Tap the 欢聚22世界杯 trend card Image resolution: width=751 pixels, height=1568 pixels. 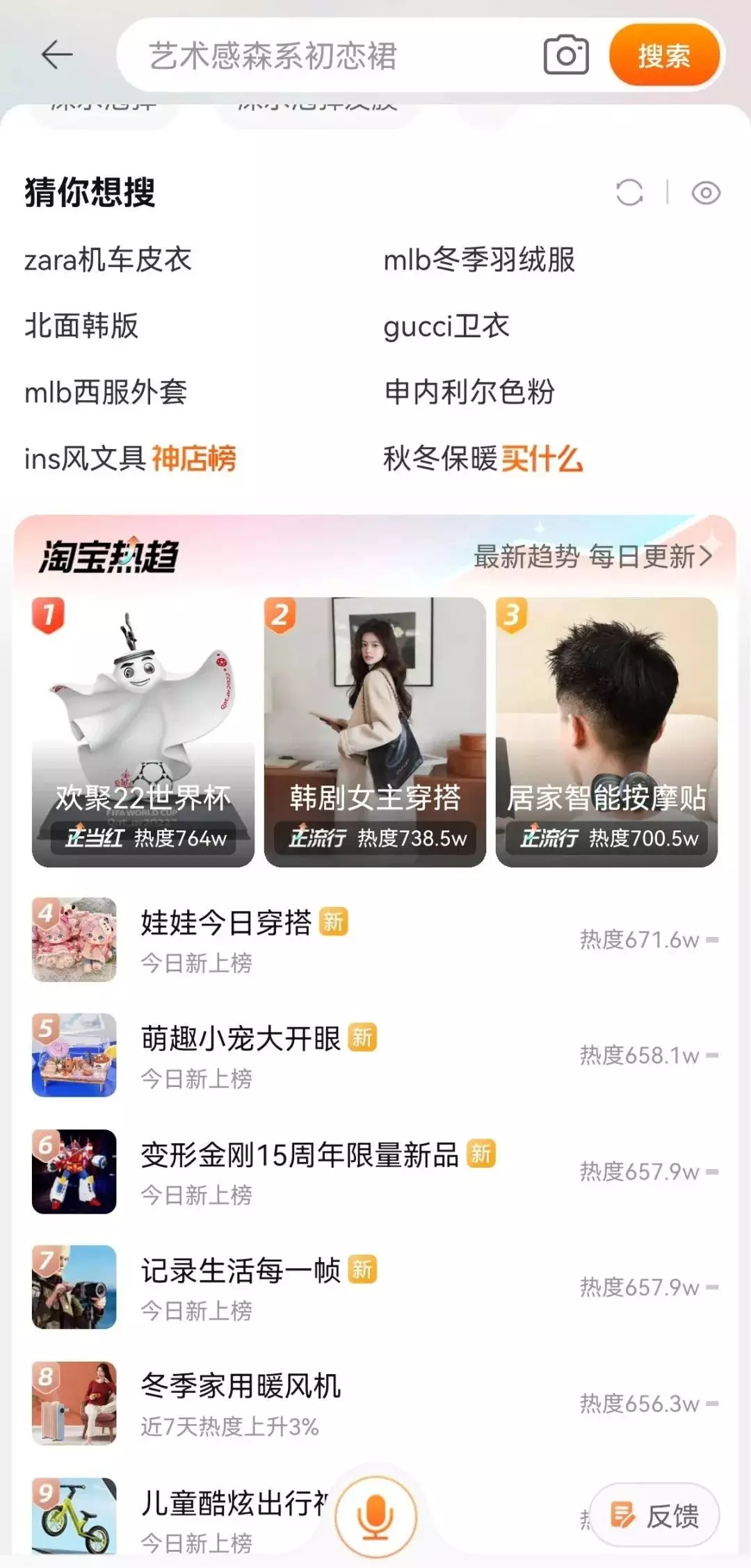click(x=144, y=730)
